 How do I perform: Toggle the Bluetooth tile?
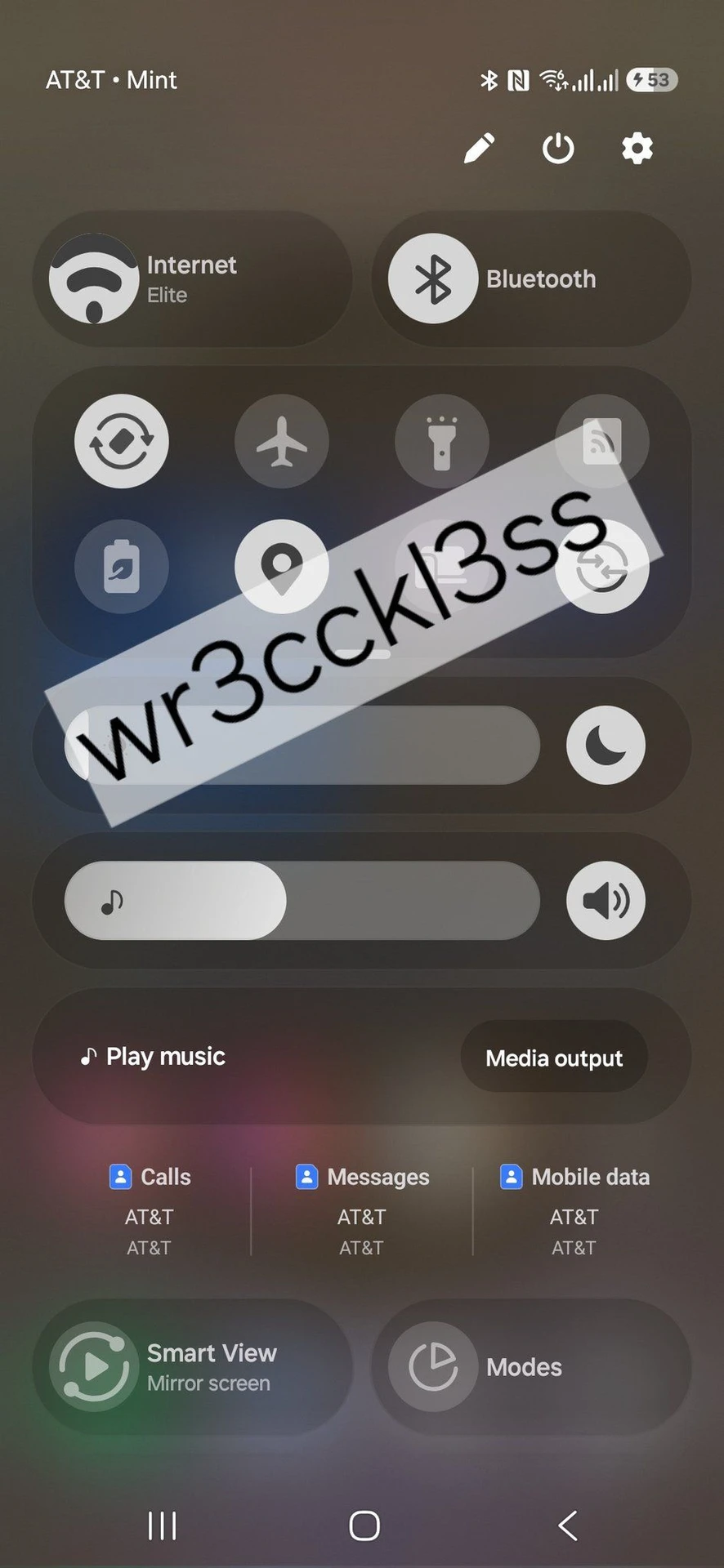tap(433, 278)
